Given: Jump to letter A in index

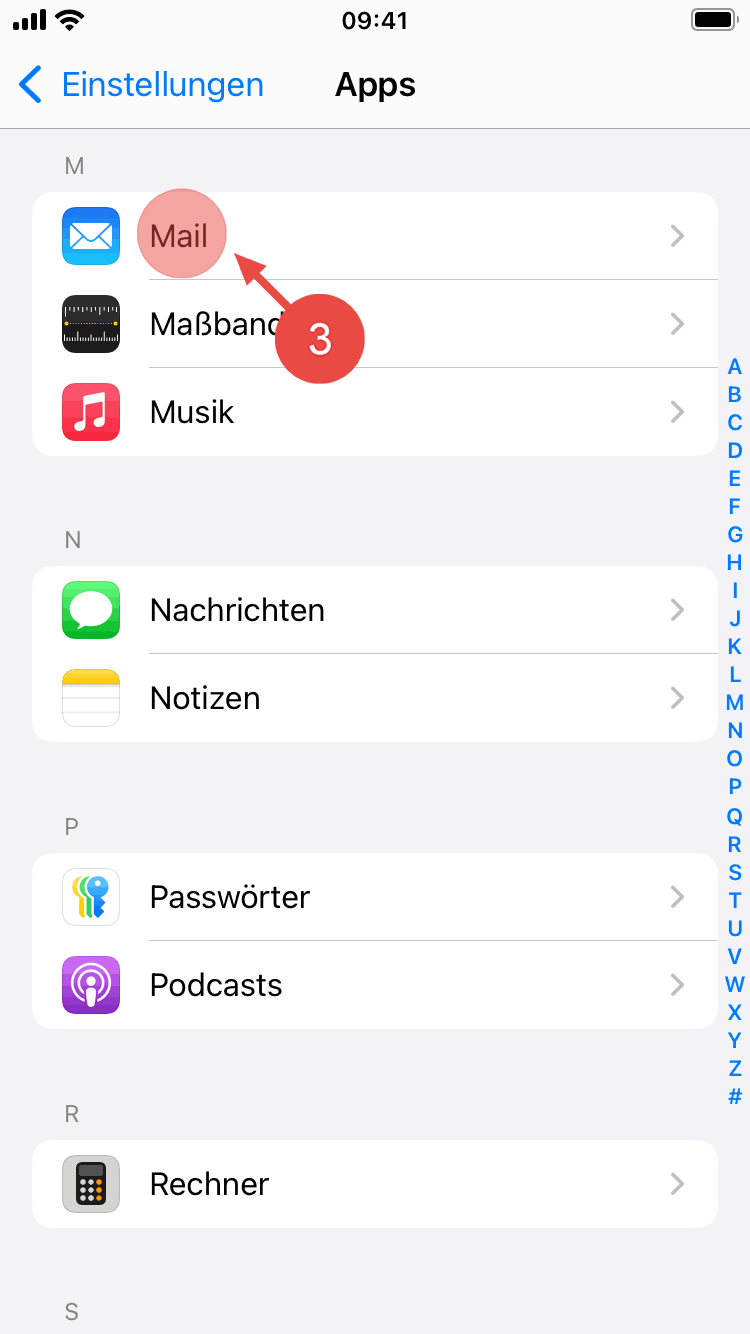Looking at the screenshot, I should (735, 367).
